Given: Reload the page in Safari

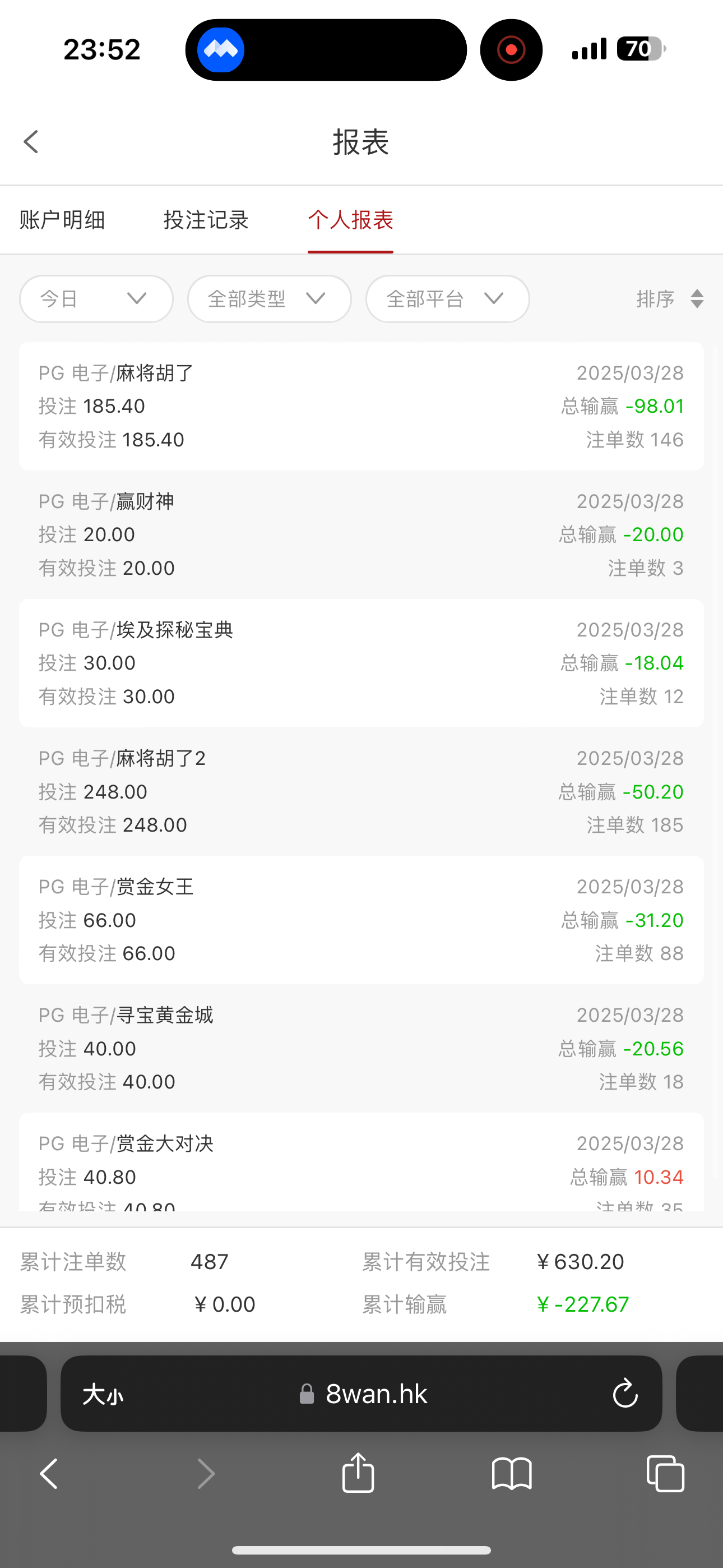Looking at the screenshot, I should (625, 1393).
